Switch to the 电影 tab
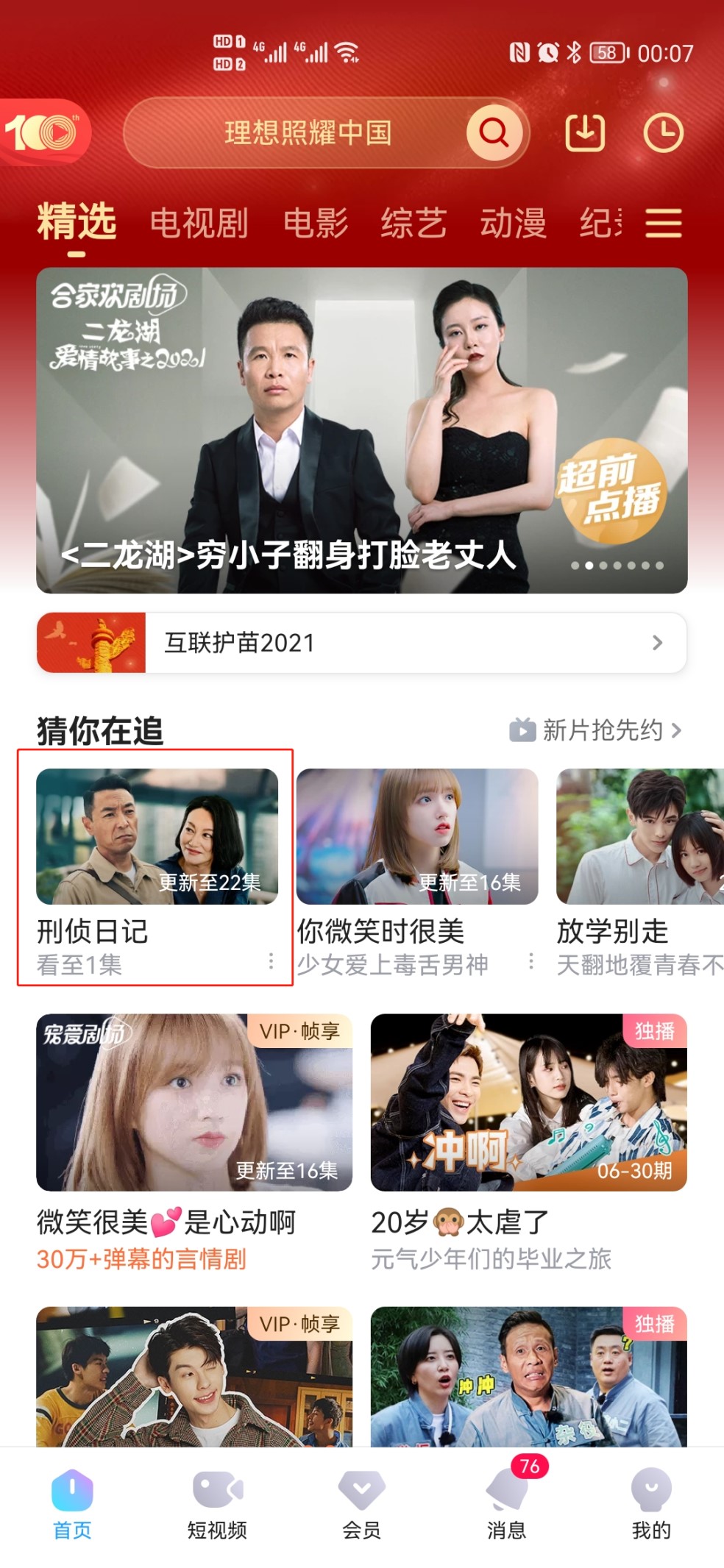This screenshot has height=1568, width=724. 316,223
